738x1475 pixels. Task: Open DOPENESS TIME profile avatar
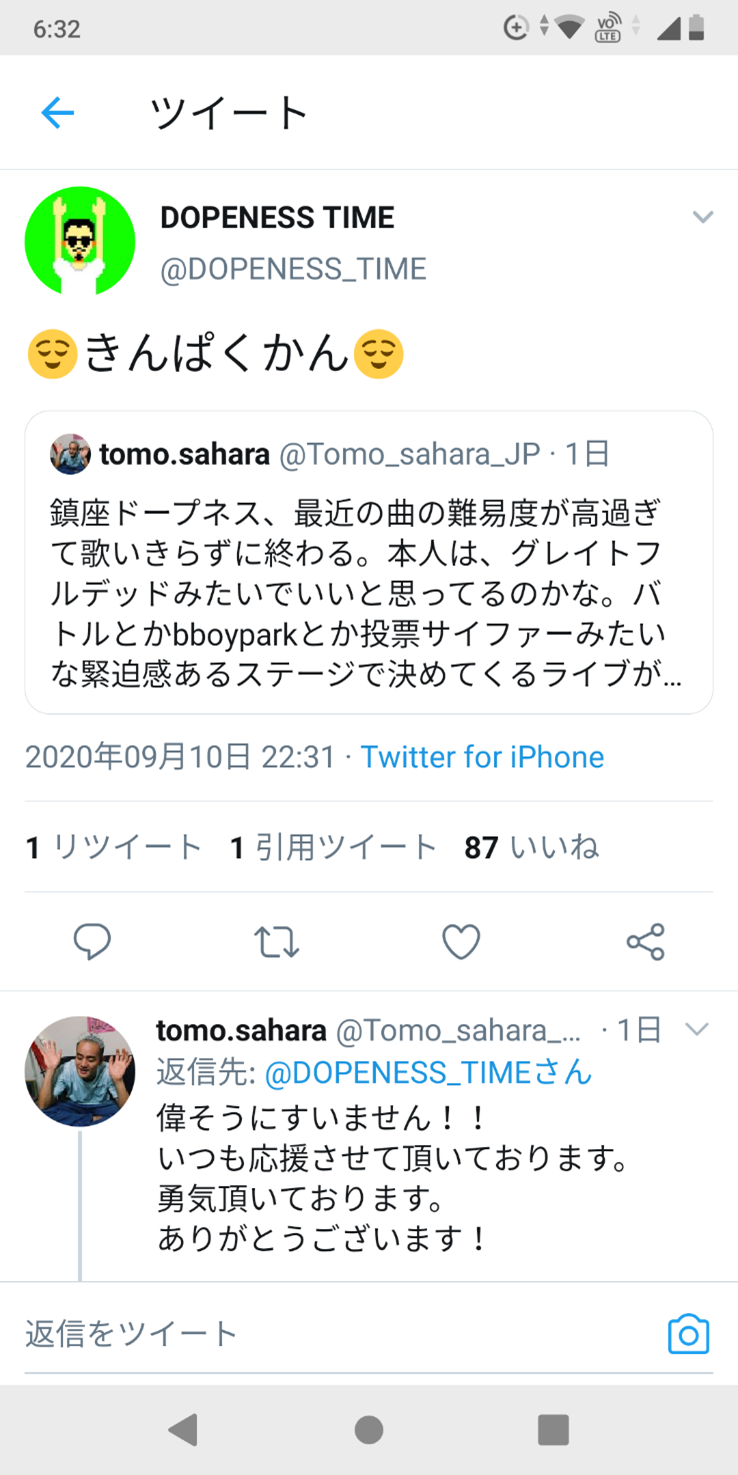(x=80, y=241)
